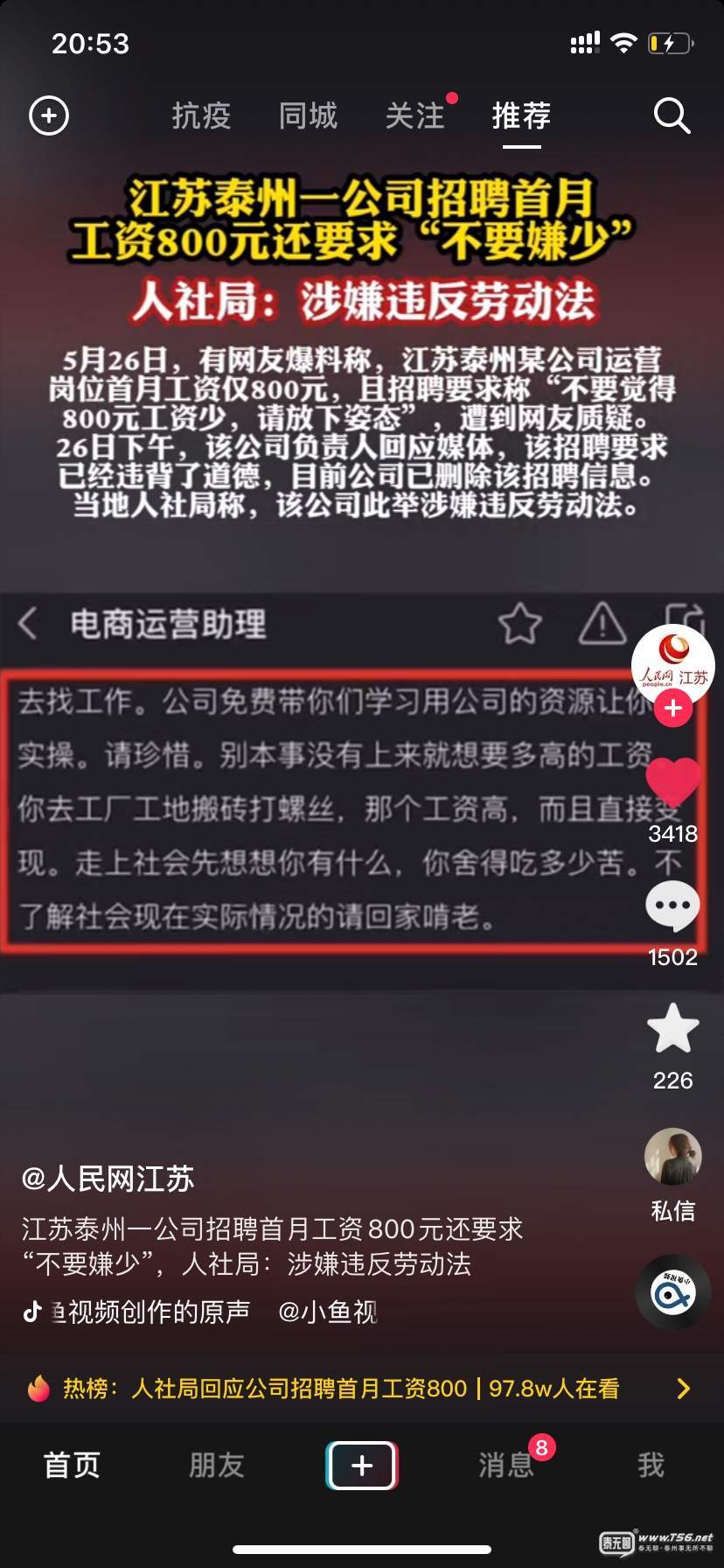Open the original sound track label
724x1568 pixels.
pos(149,1312)
